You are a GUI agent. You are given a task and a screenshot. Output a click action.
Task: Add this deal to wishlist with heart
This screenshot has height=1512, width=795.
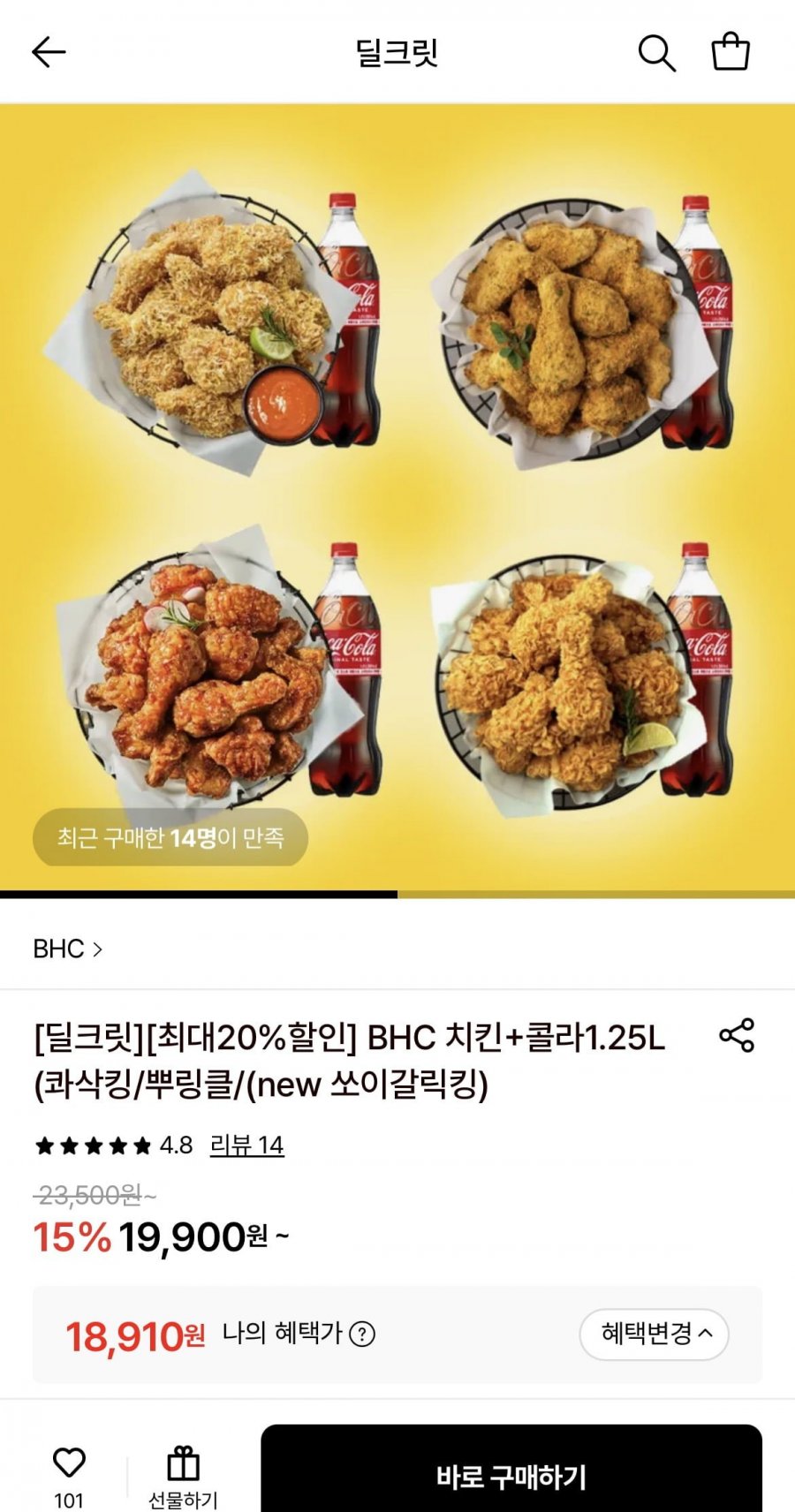tap(69, 1464)
